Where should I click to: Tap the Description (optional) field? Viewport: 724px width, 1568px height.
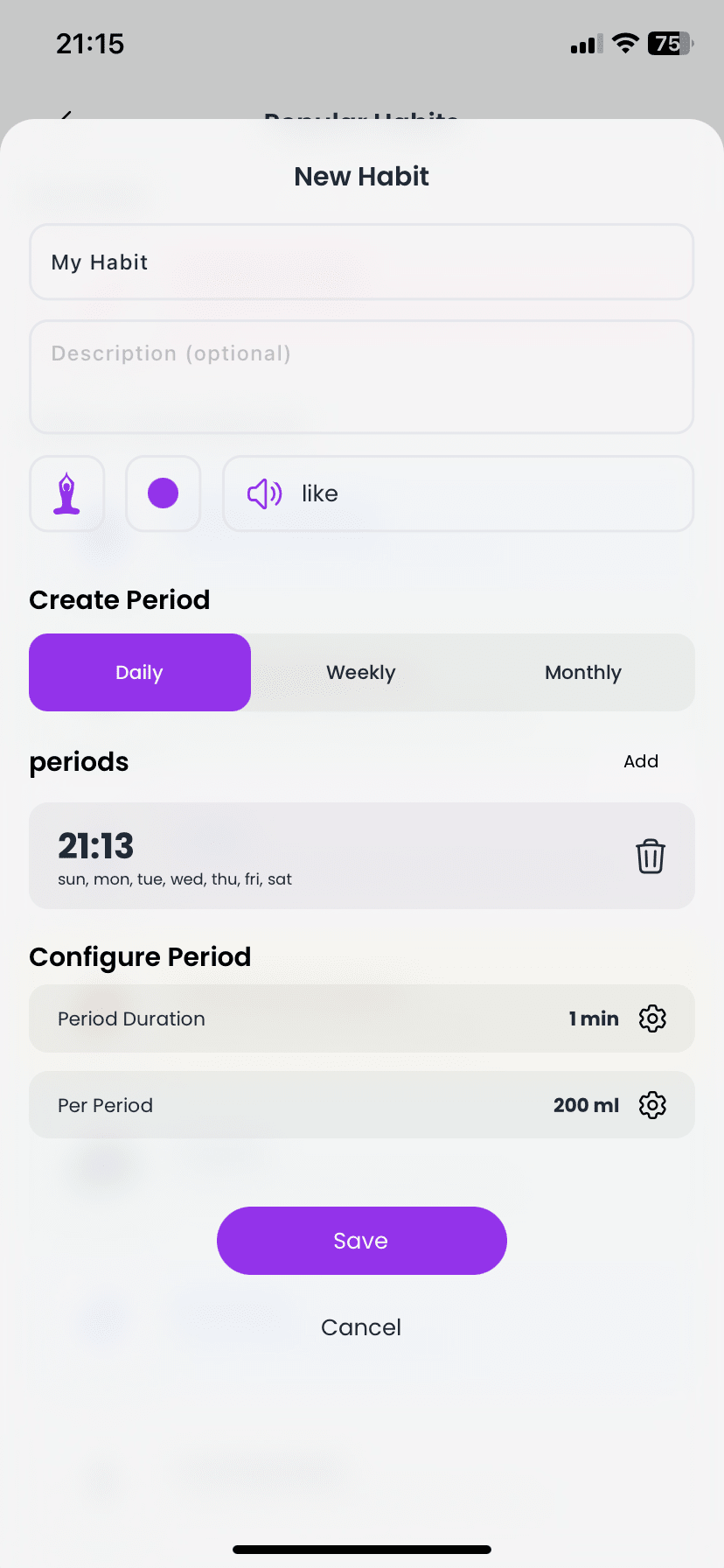tap(361, 376)
